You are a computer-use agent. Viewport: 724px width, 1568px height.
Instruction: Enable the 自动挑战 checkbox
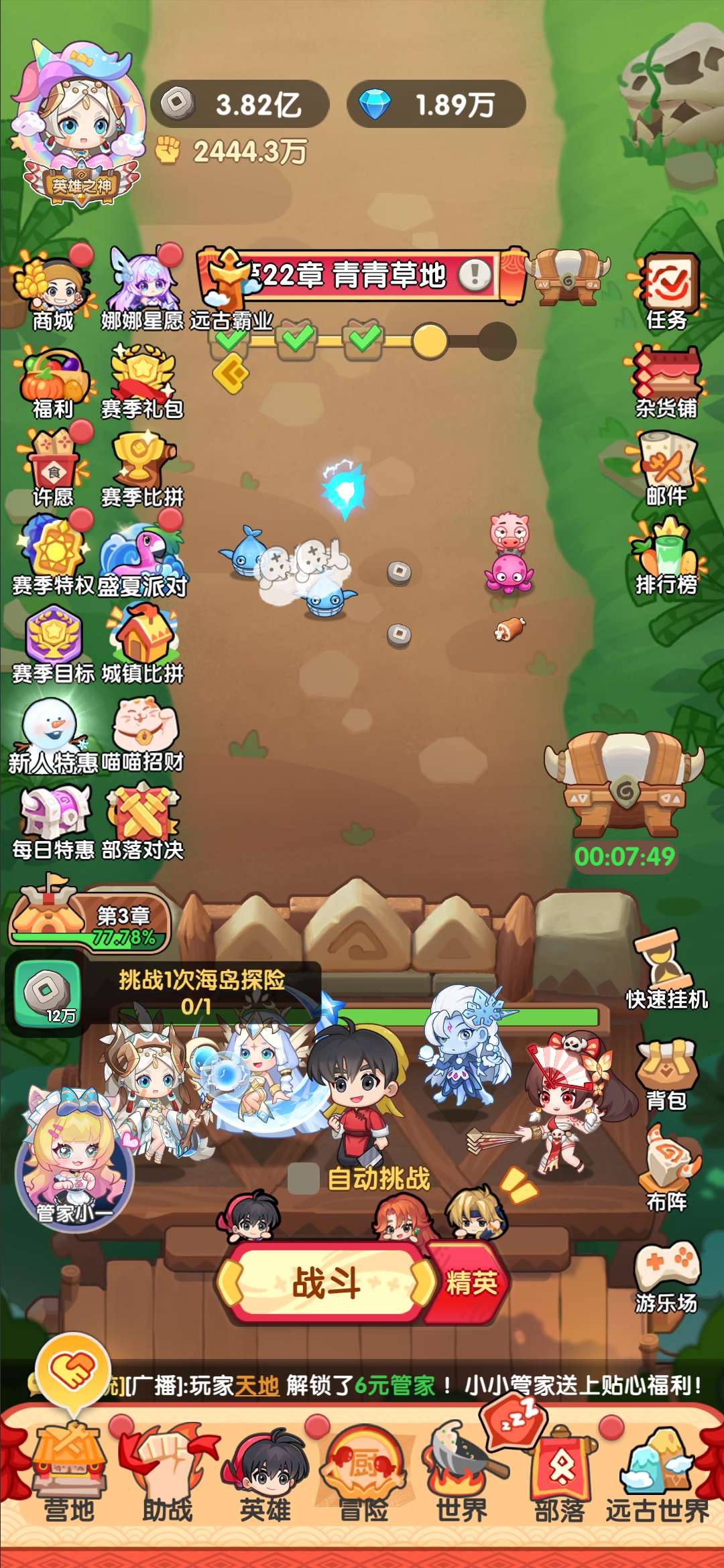click(x=303, y=1179)
